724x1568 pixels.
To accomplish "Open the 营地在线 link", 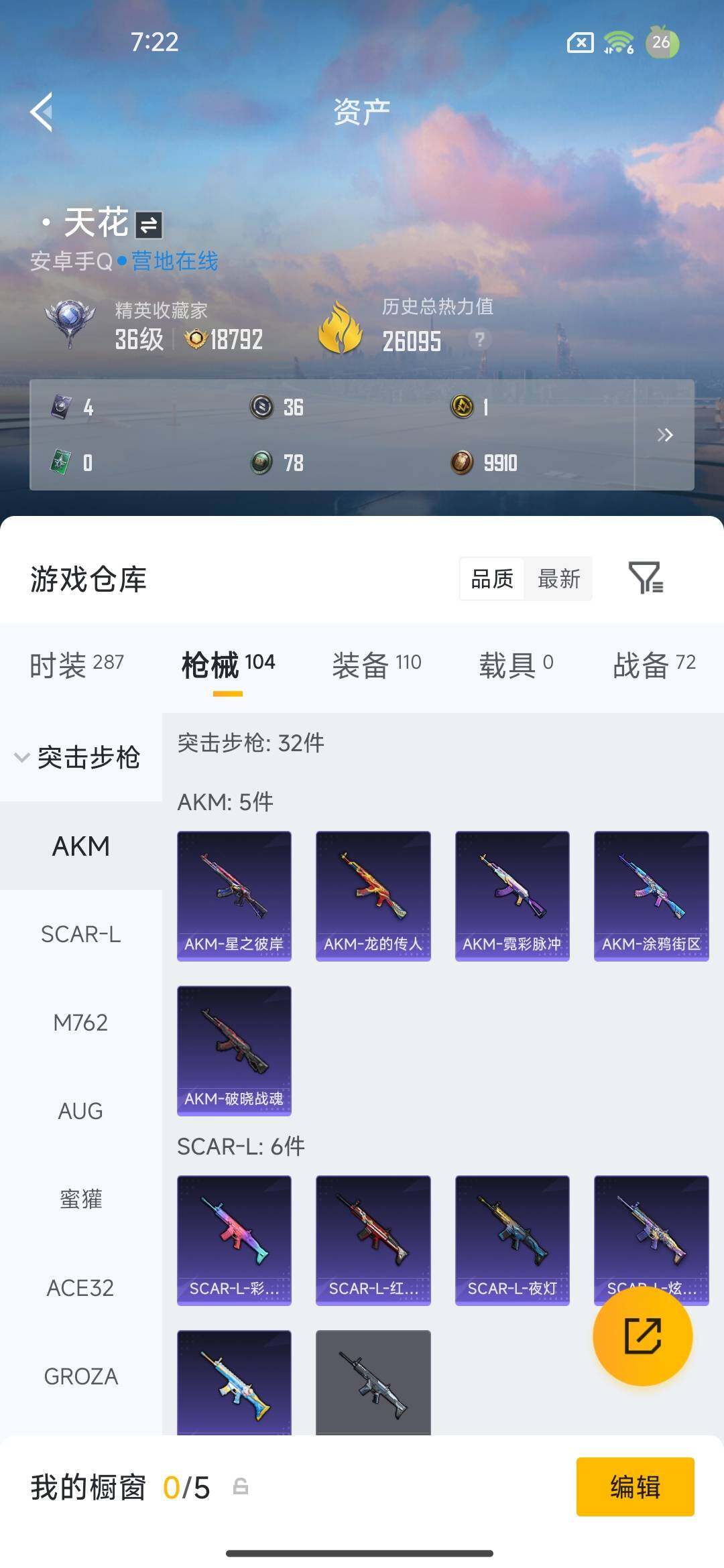I will point(176,263).
